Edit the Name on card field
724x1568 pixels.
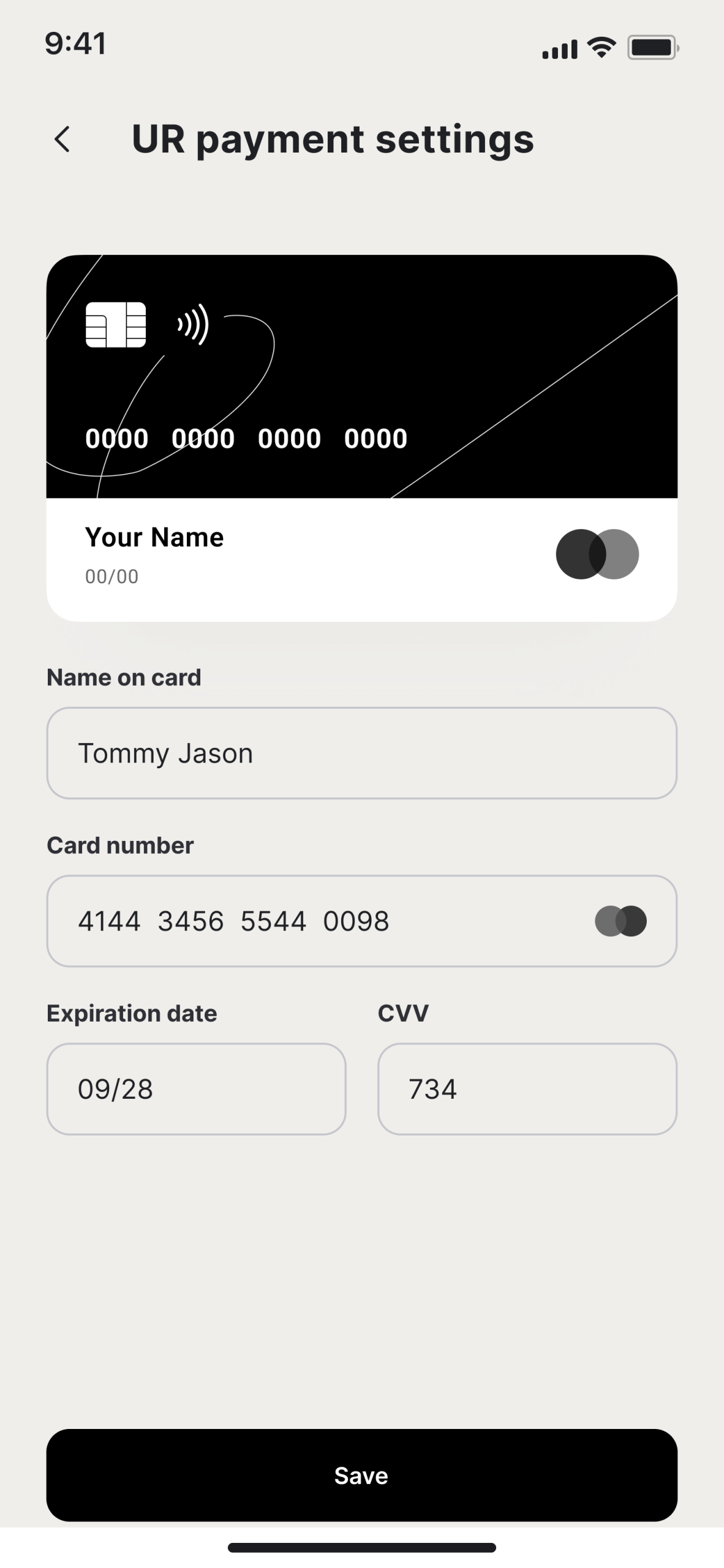[x=361, y=753]
